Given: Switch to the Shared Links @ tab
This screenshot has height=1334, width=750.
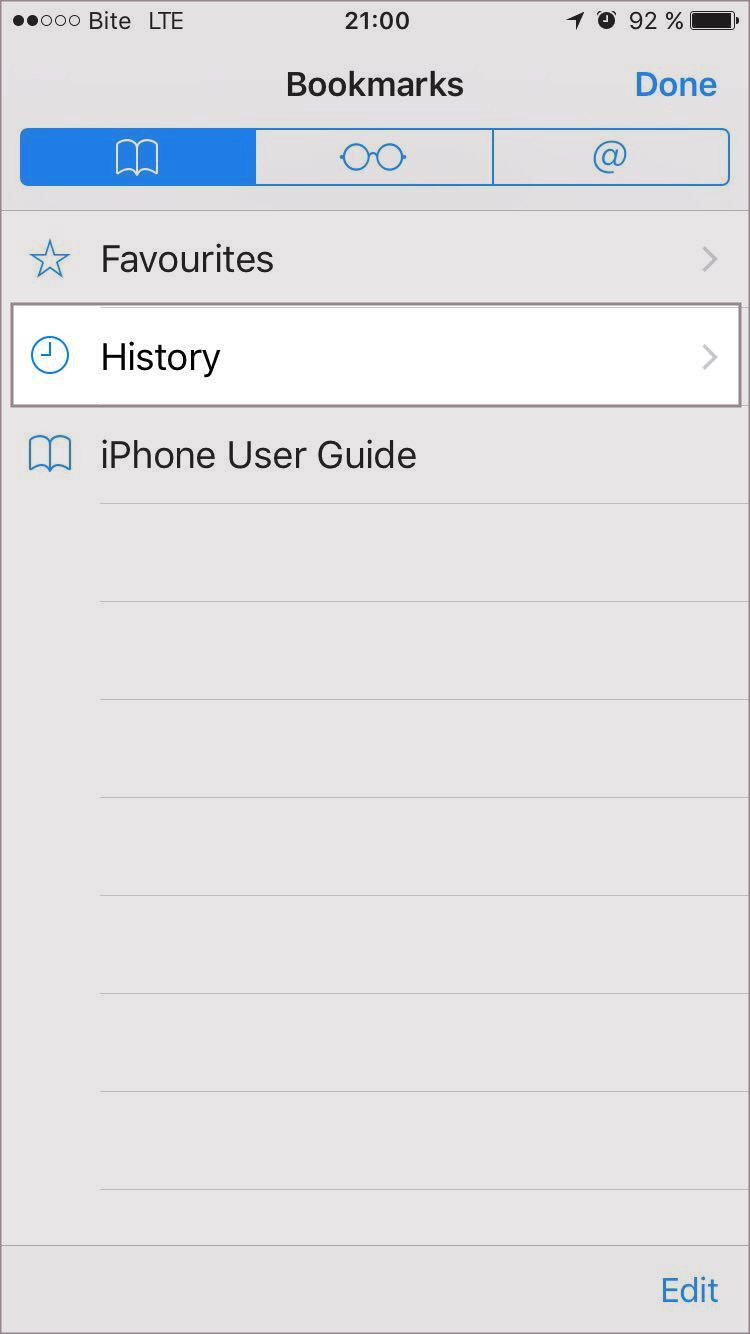Looking at the screenshot, I should point(610,157).
